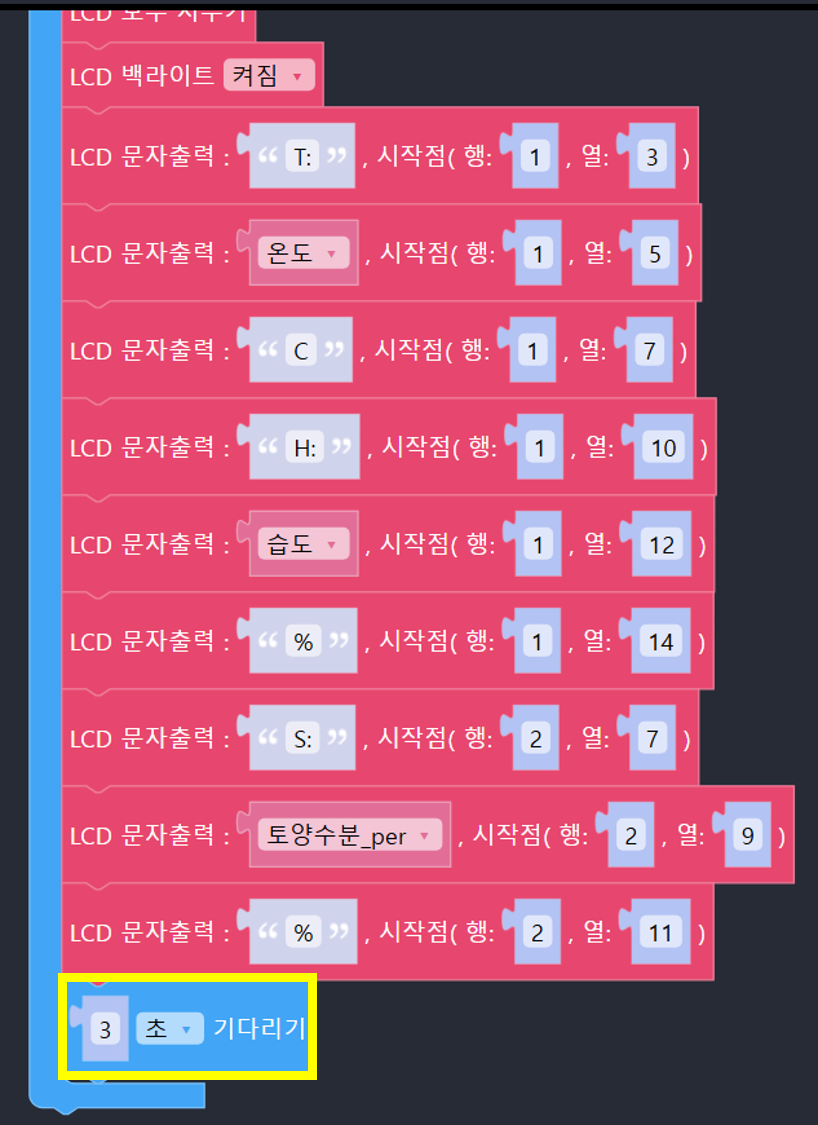Edit column value 12 in 습도 block

coord(662,545)
